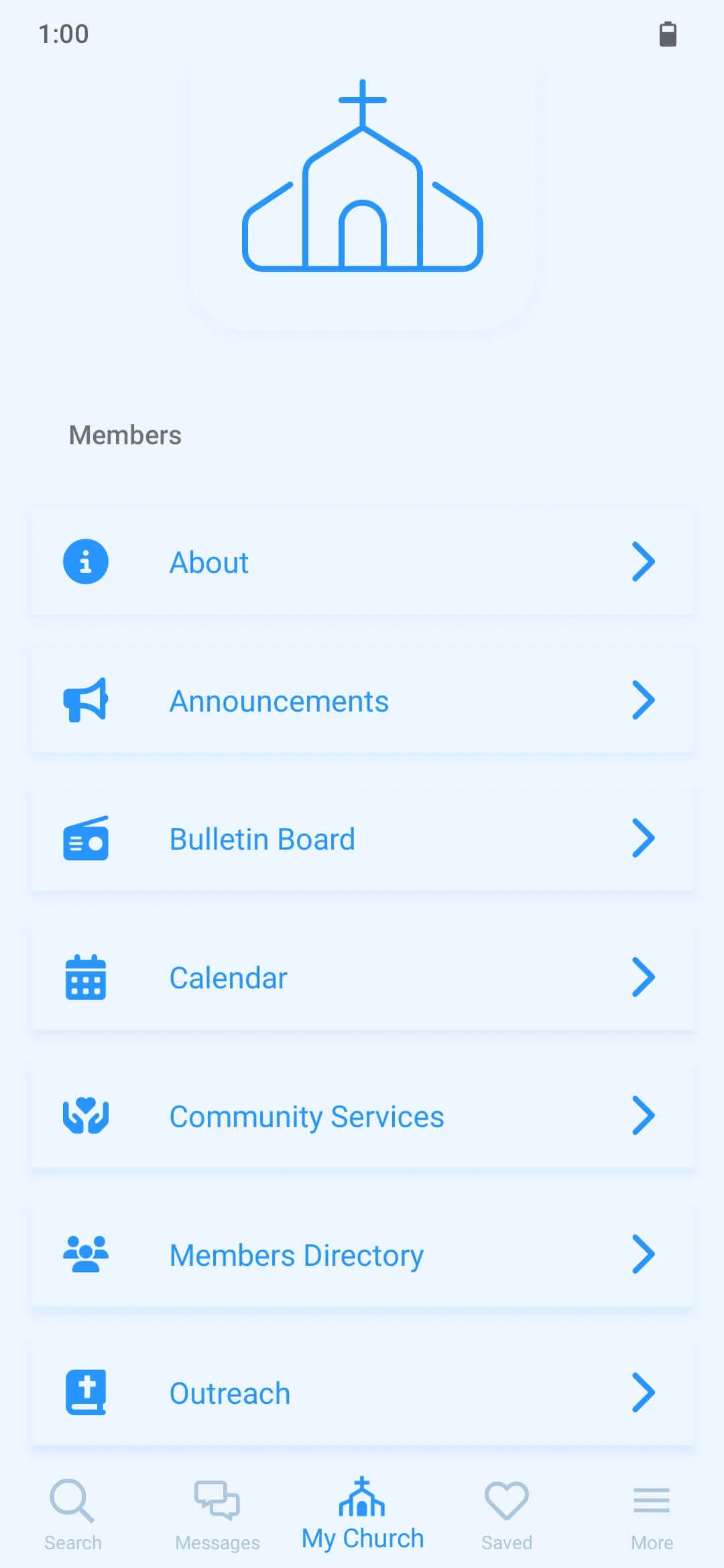
Task: View church Announcements
Action: point(362,701)
